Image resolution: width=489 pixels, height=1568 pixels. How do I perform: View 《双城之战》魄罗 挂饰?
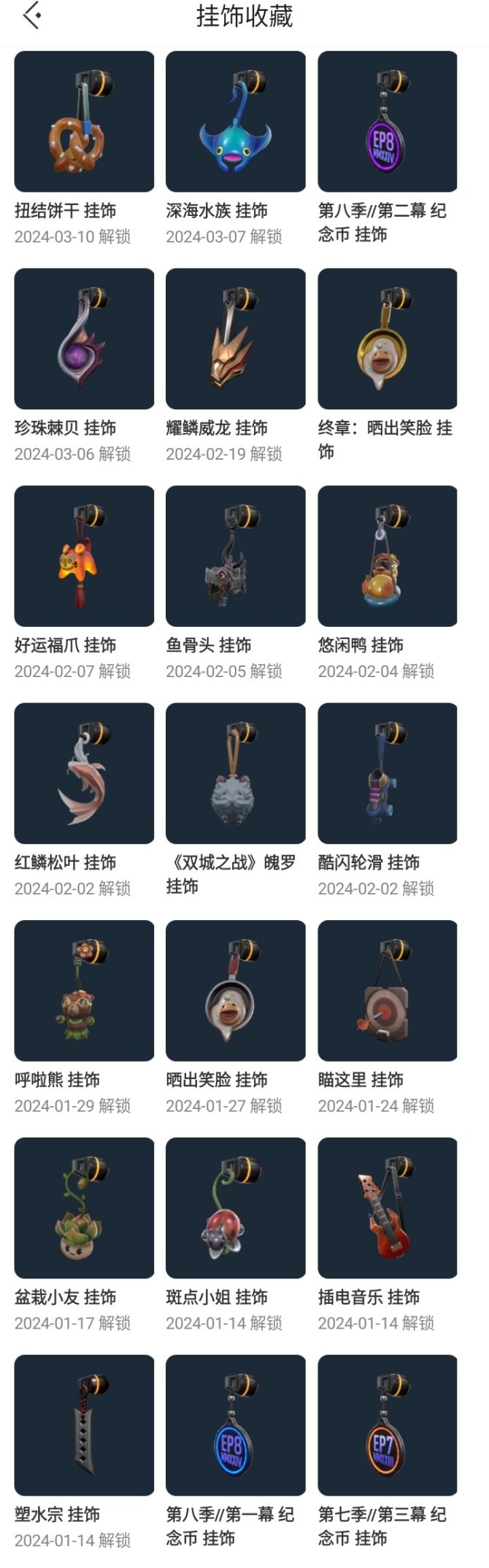pyautogui.click(x=235, y=773)
